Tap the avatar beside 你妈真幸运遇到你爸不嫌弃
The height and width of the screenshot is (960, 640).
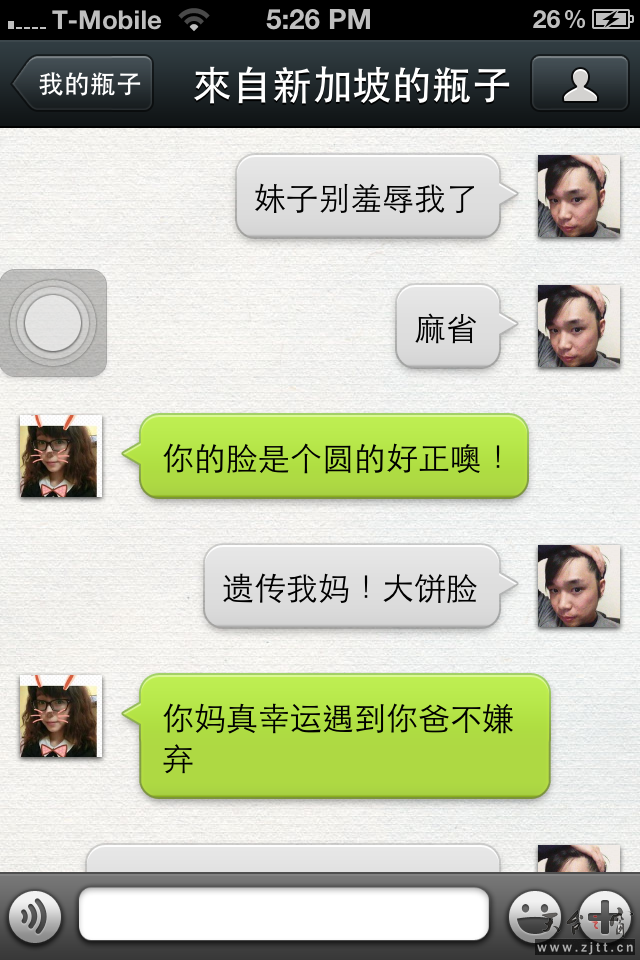[x=61, y=716]
